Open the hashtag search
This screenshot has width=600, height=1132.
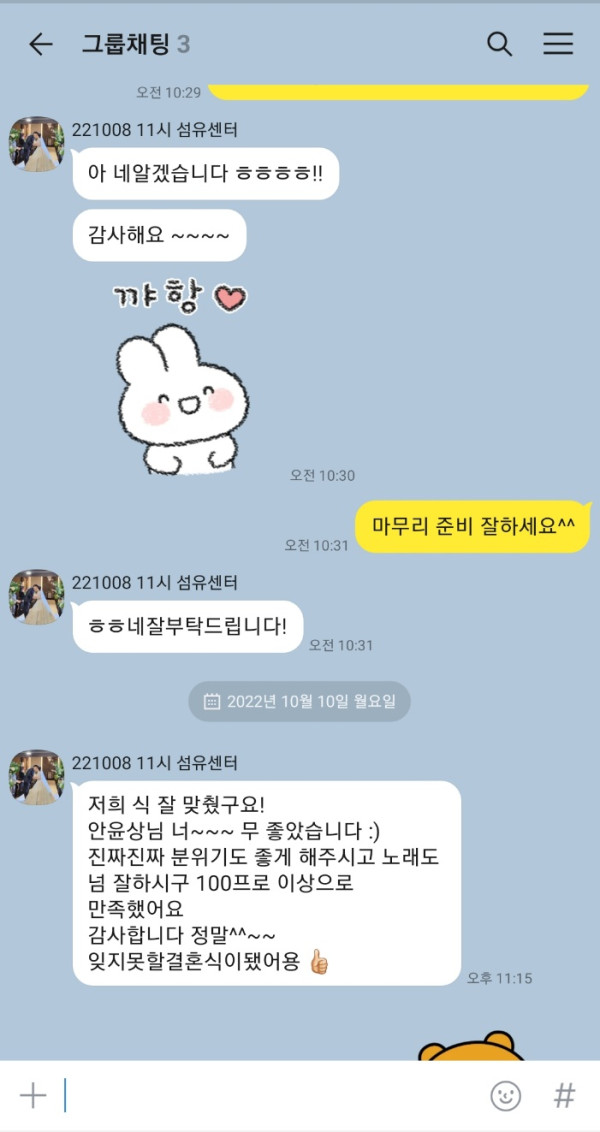click(x=564, y=1095)
